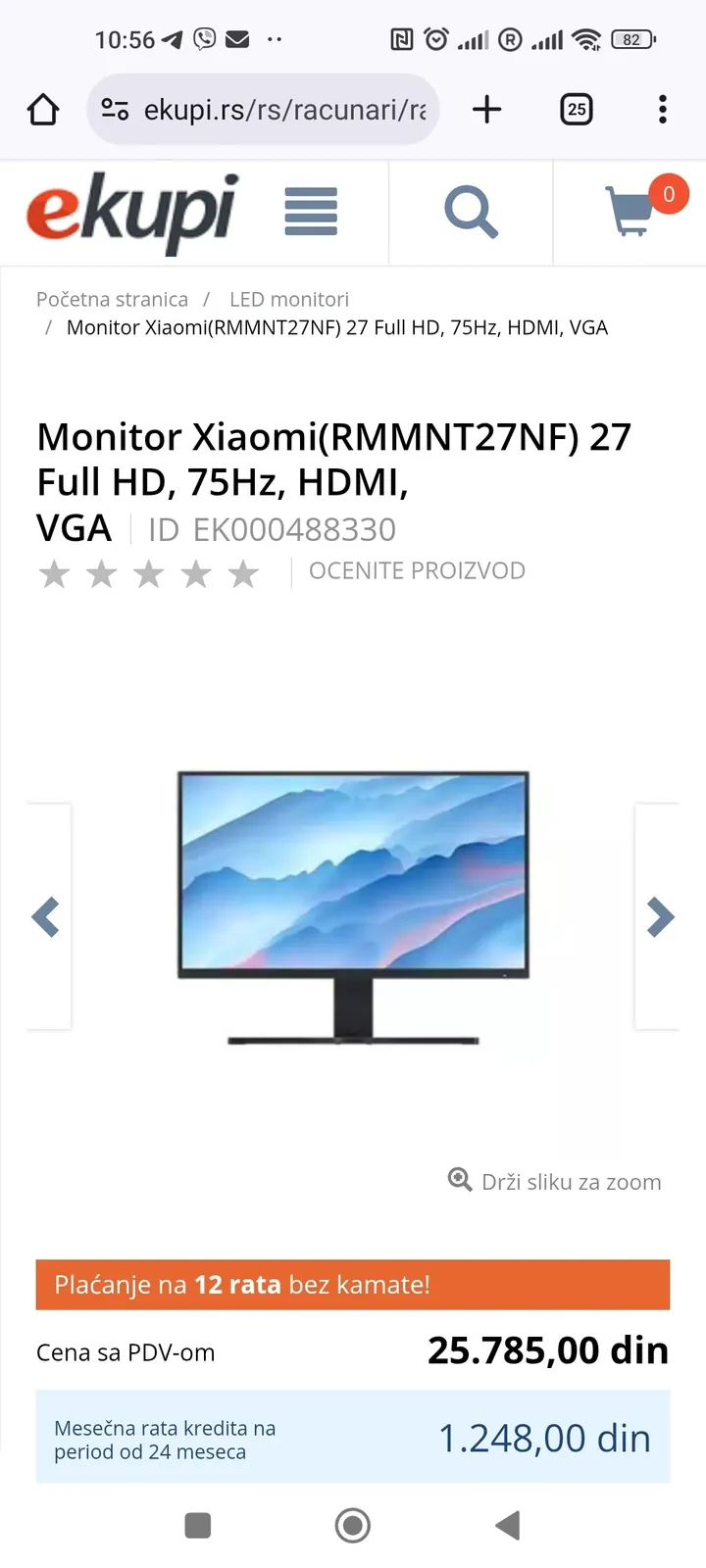The width and height of the screenshot is (706, 1568).
Task: Open the ekupi hamburger menu
Action: point(311,212)
